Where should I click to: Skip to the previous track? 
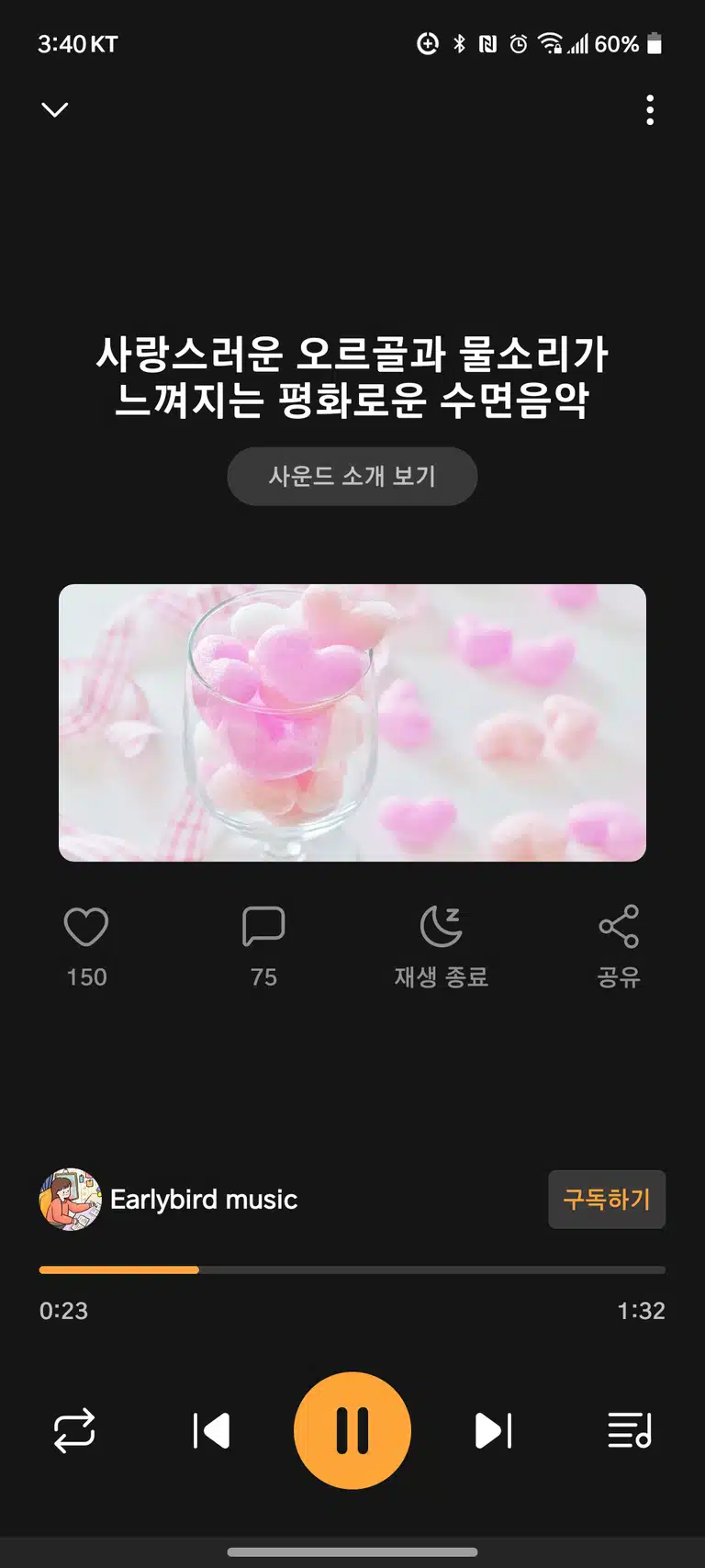click(211, 1431)
